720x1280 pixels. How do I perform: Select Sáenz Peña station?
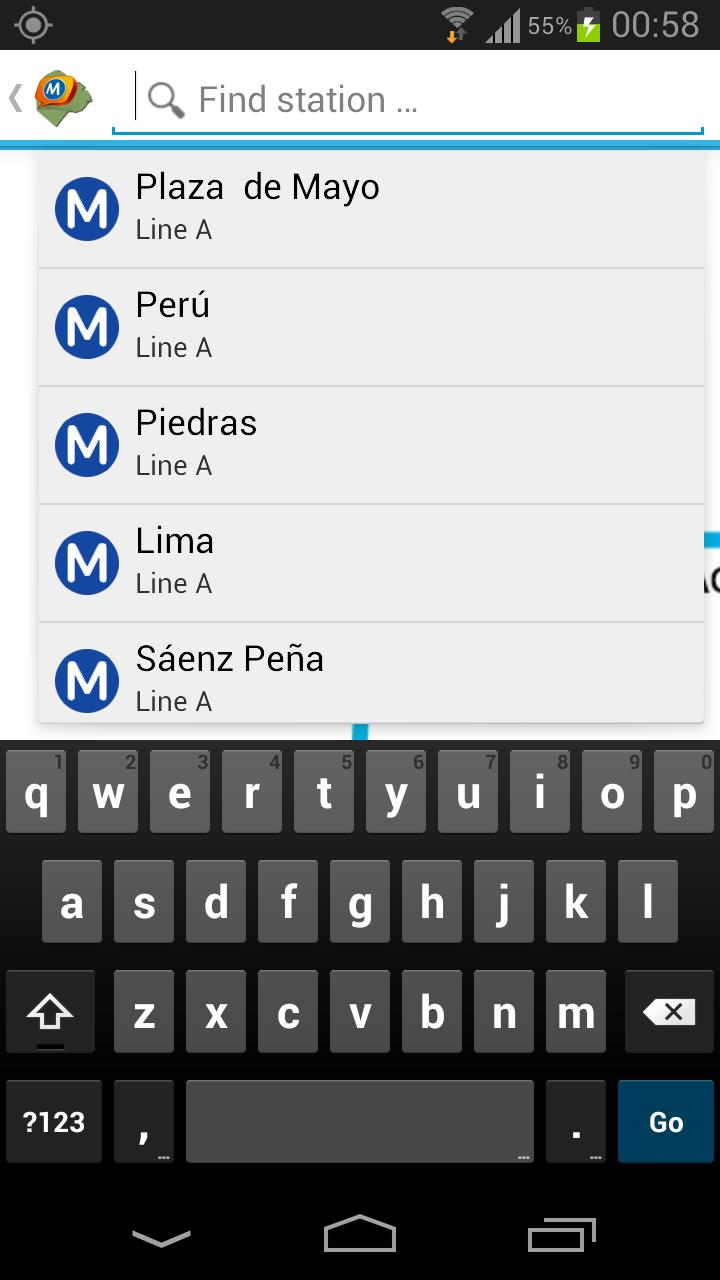tap(370, 678)
